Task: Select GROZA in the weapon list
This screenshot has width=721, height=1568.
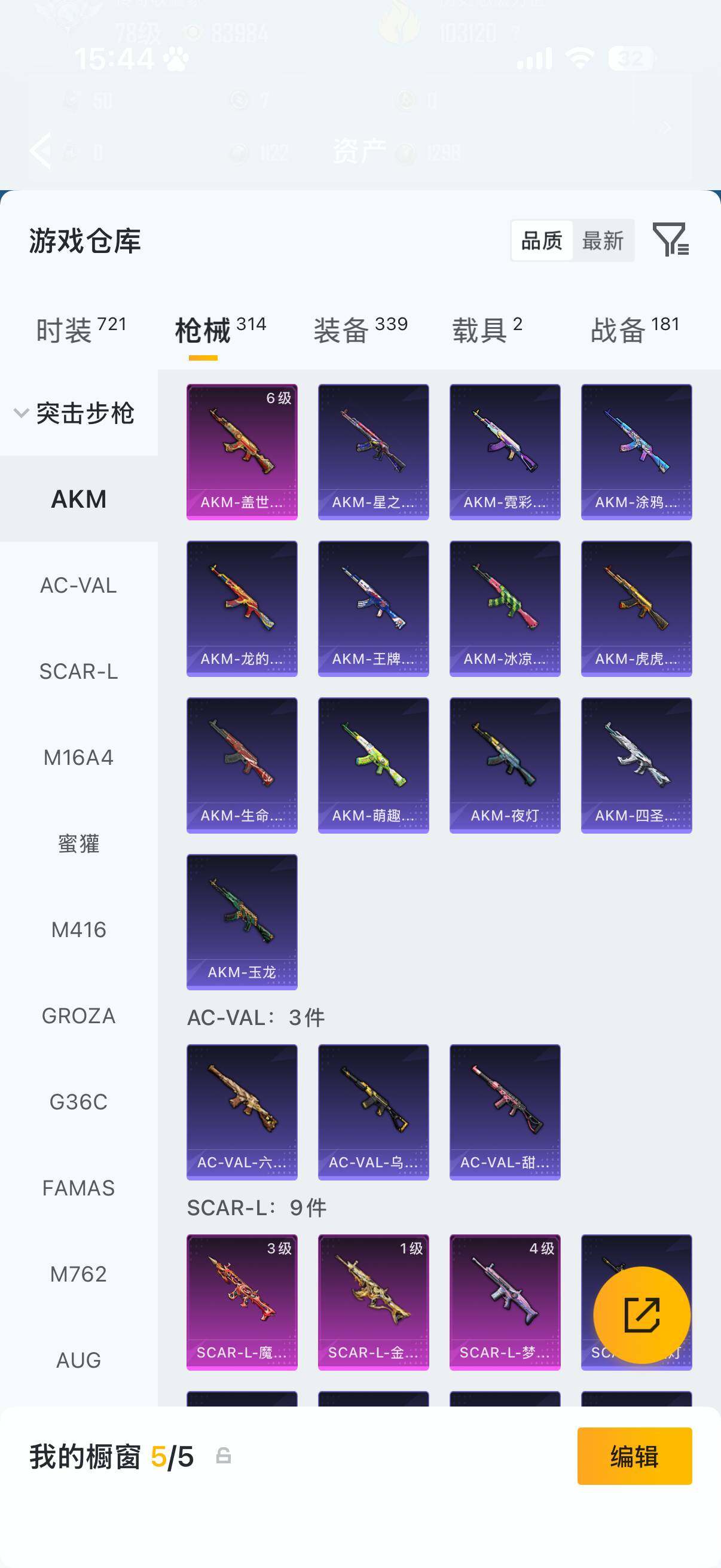Action: tap(78, 1016)
